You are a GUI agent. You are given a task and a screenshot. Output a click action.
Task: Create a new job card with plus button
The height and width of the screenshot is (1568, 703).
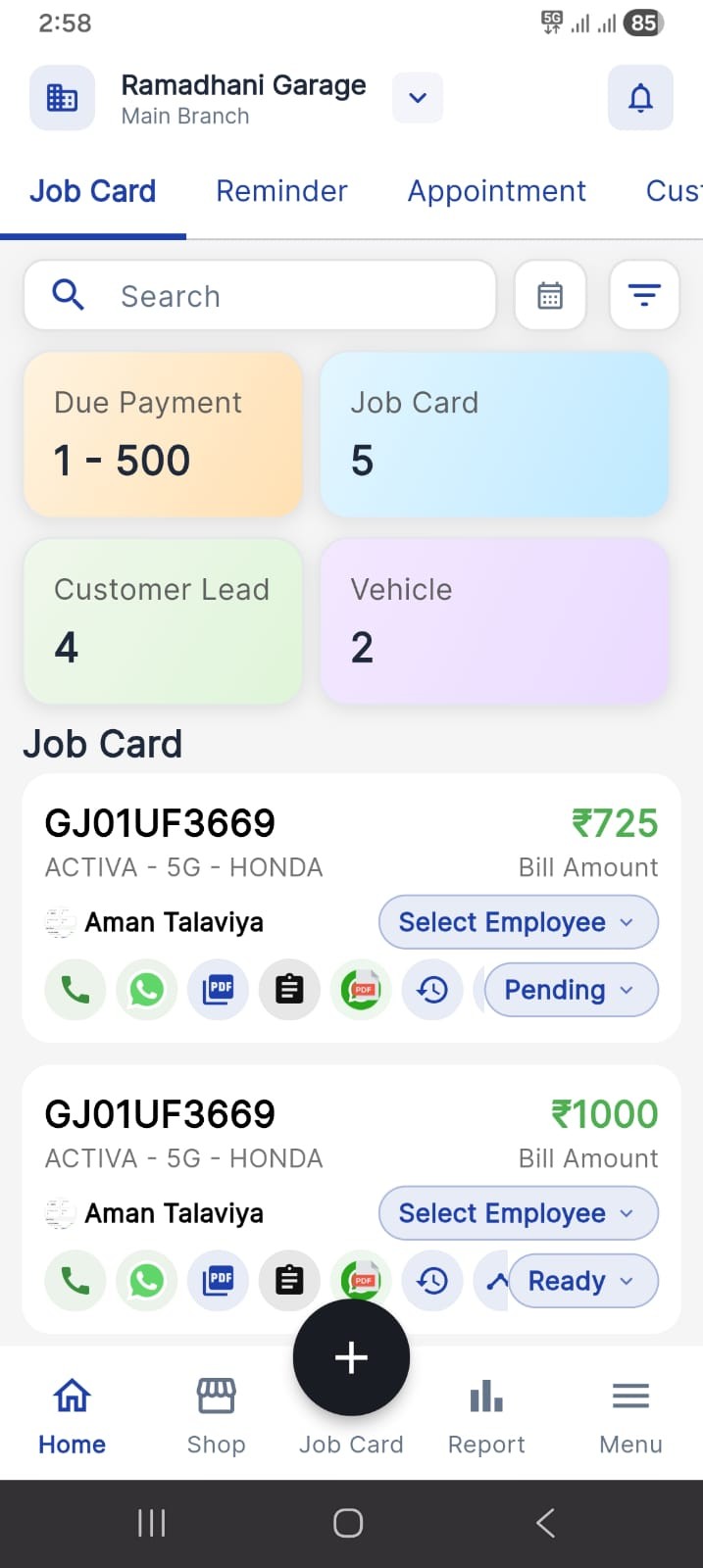(x=351, y=1357)
